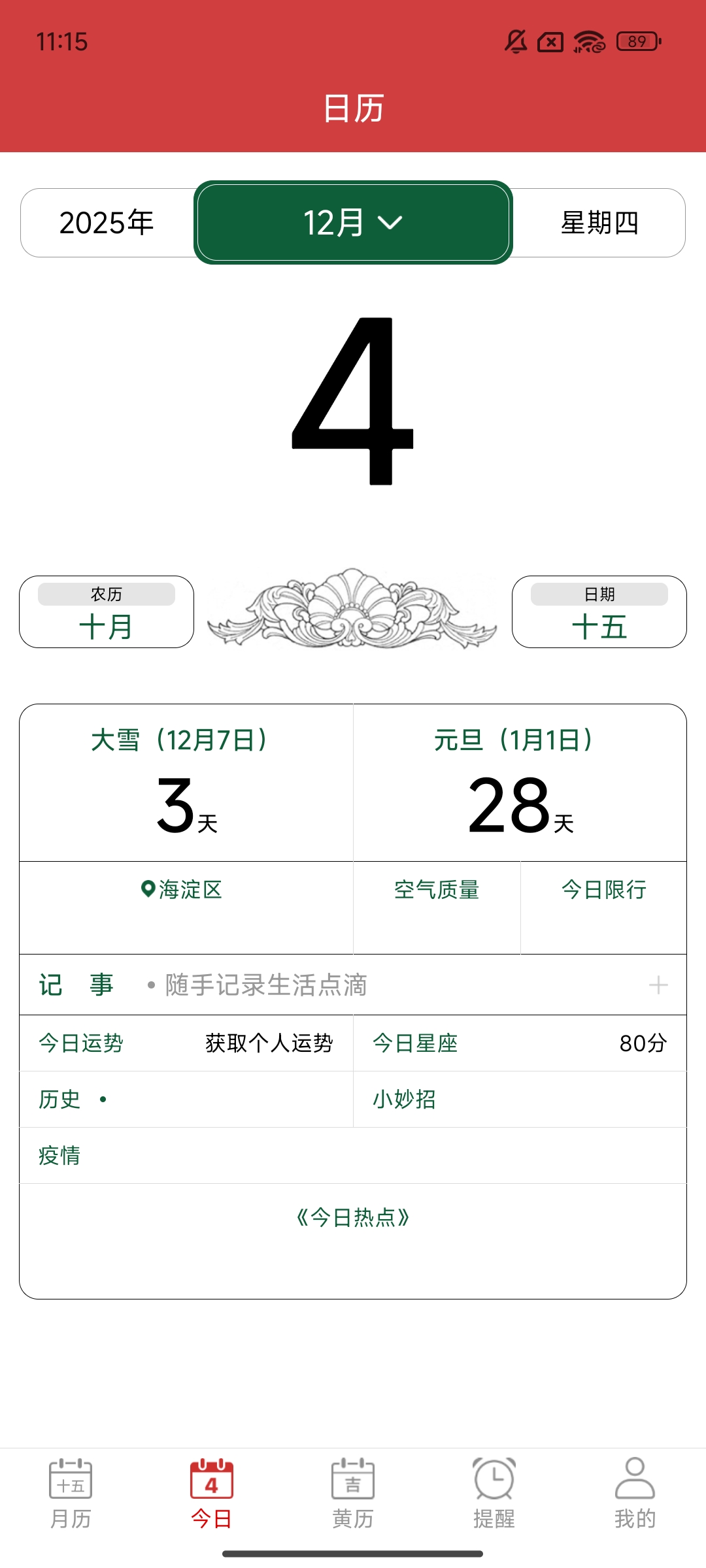Viewport: 706px width, 1568px height.
Task: Open 今日星座 horoscope score
Action: point(520,1043)
